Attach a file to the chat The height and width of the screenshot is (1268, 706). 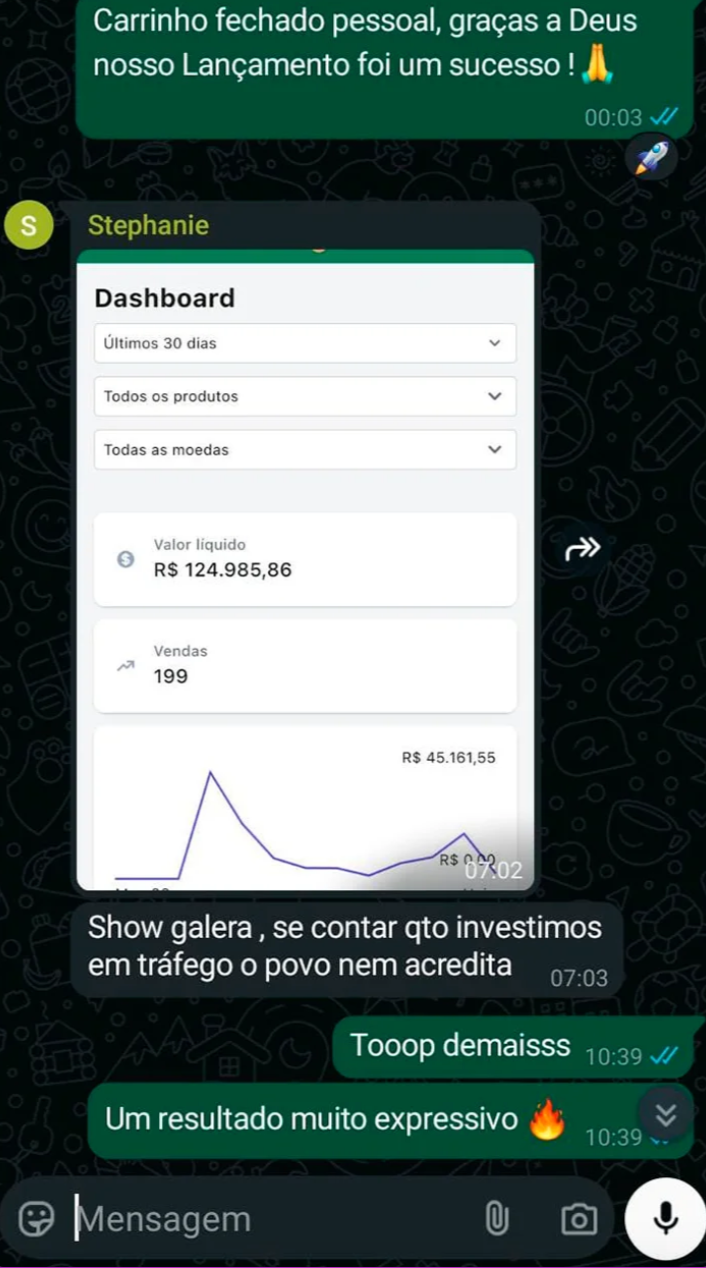point(497,1219)
